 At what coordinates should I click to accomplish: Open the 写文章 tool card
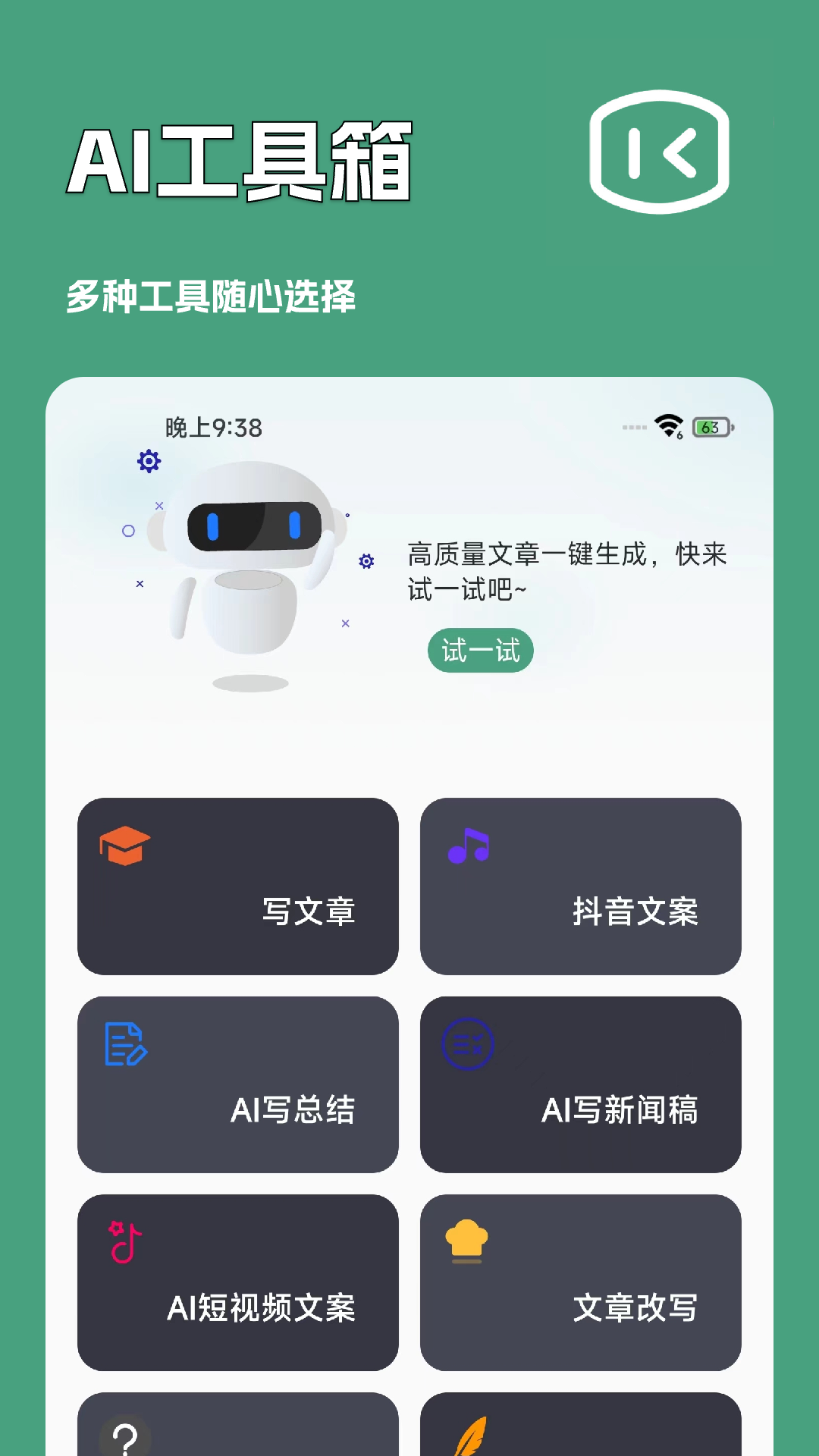[x=237, y=886]
